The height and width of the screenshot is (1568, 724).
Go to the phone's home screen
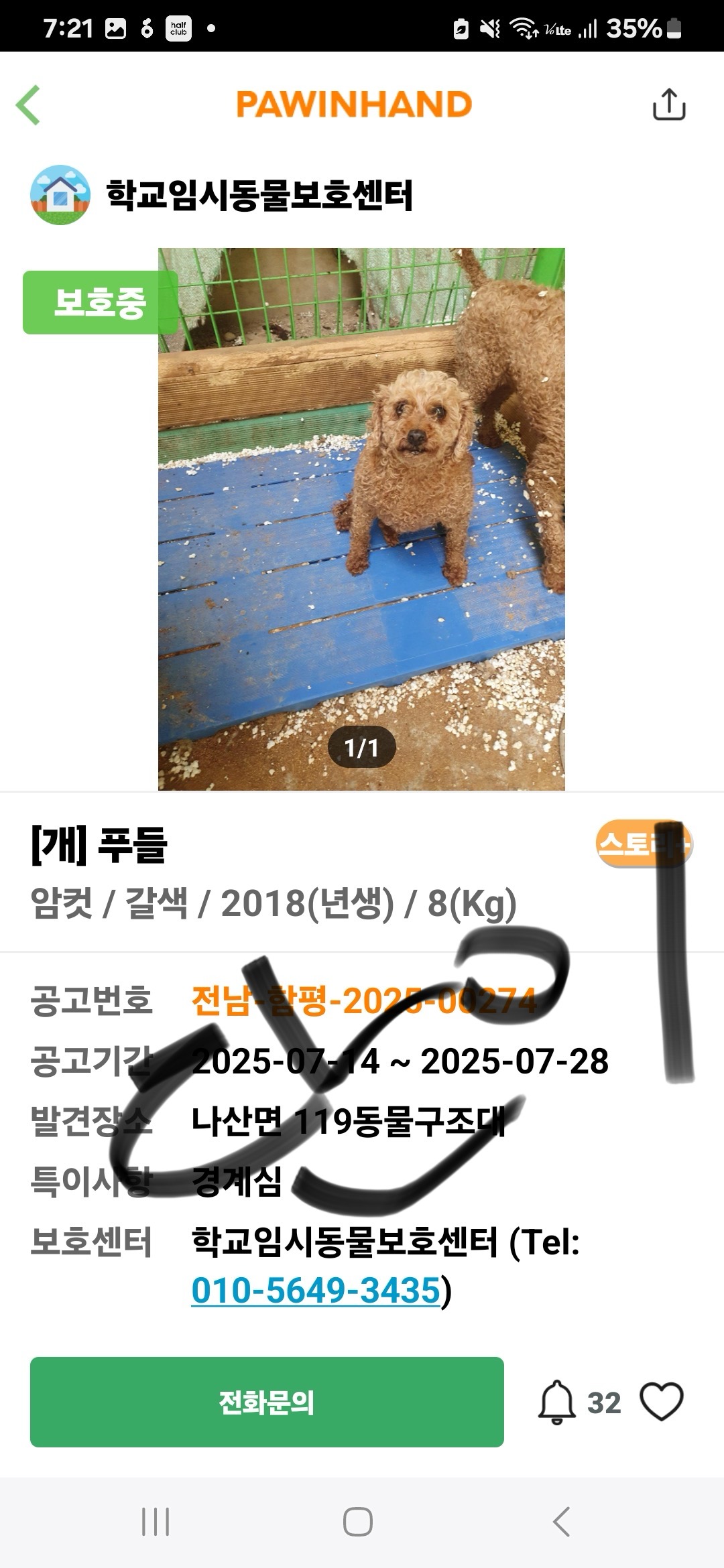tap(358, 1522)
